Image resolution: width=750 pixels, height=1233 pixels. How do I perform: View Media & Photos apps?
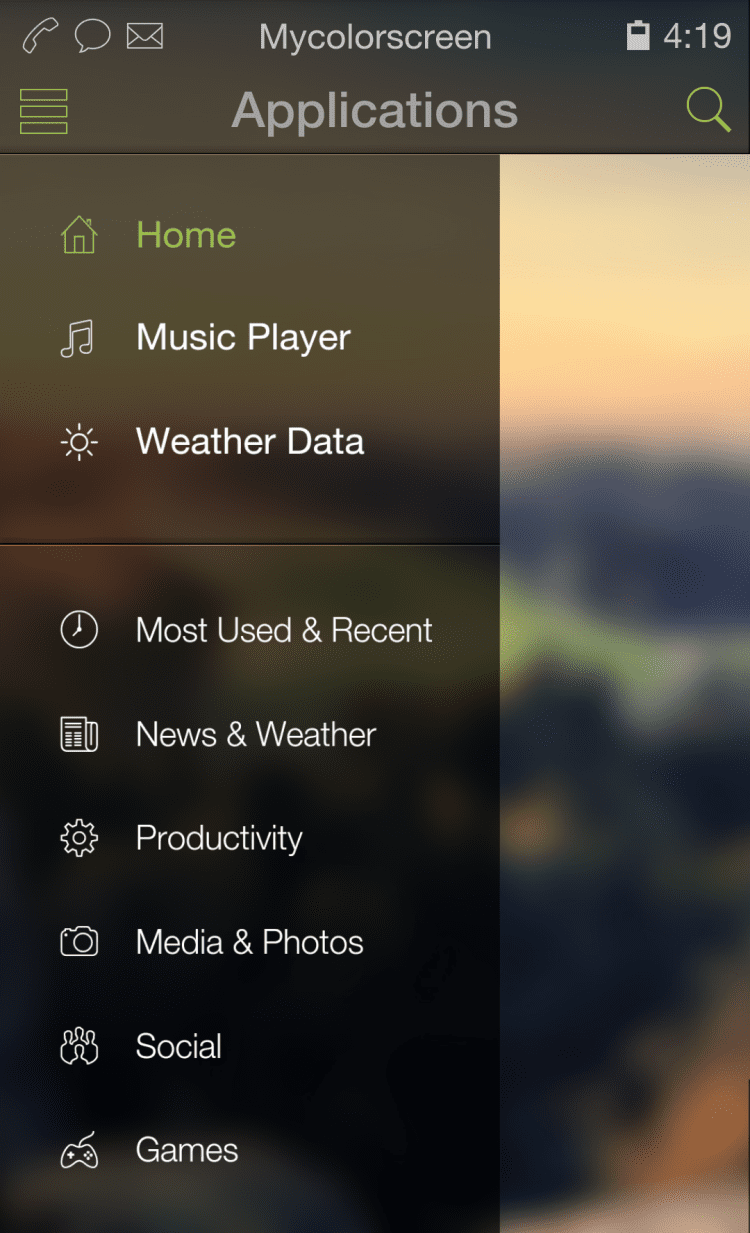(x=249, y=943)
